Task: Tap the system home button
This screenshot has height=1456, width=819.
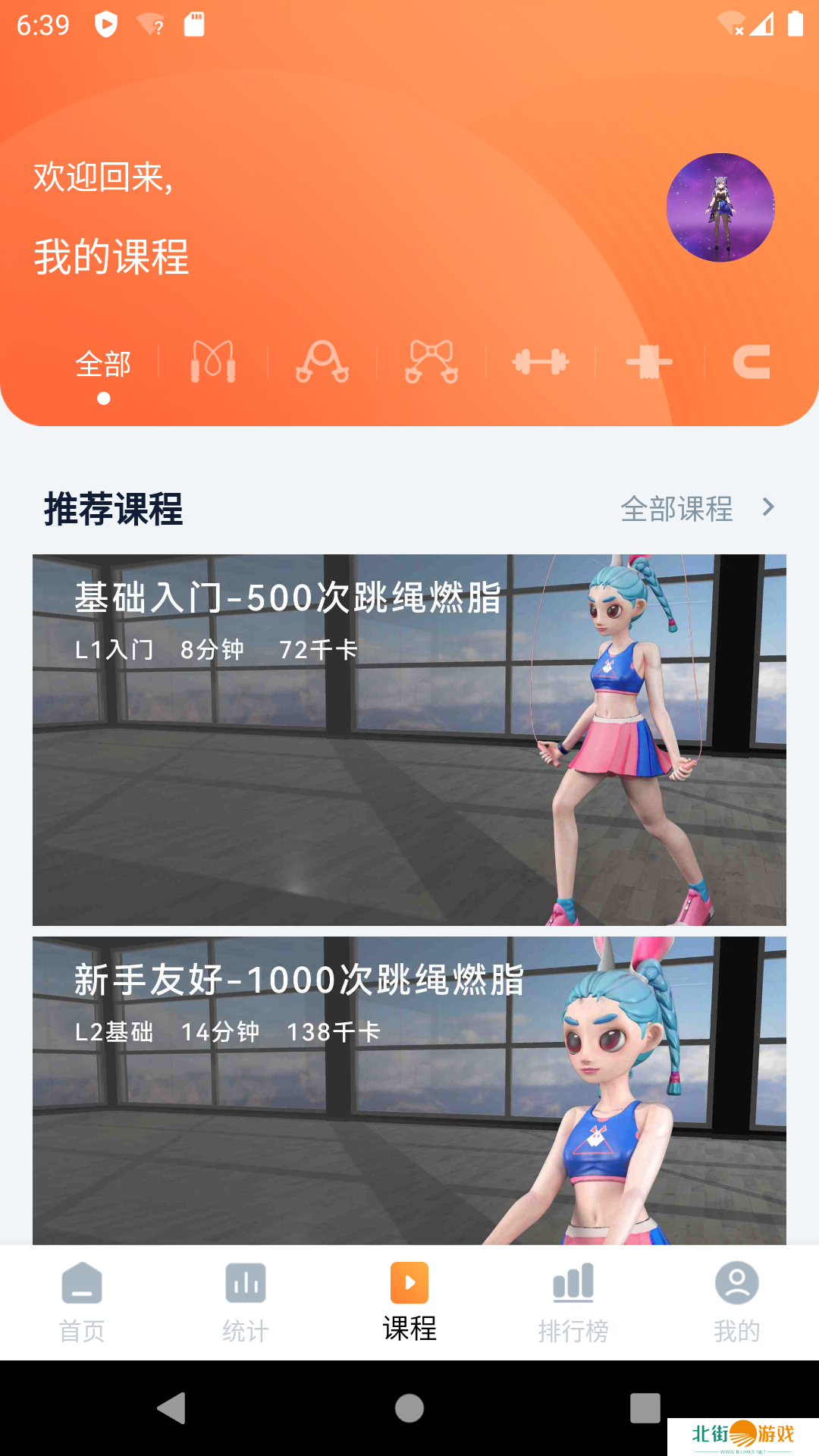Action: pos(409,1408)
